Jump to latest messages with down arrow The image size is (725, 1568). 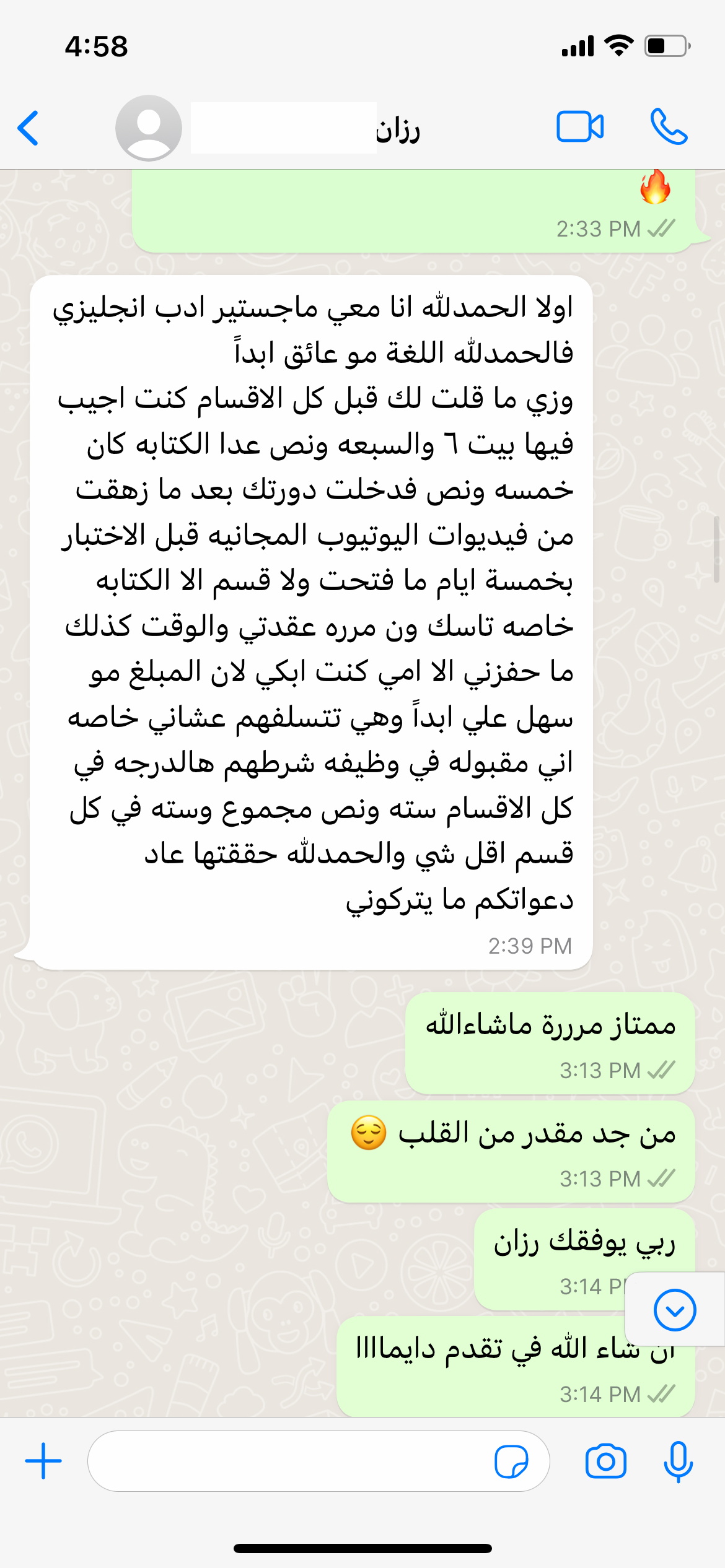coord(675,1310)
